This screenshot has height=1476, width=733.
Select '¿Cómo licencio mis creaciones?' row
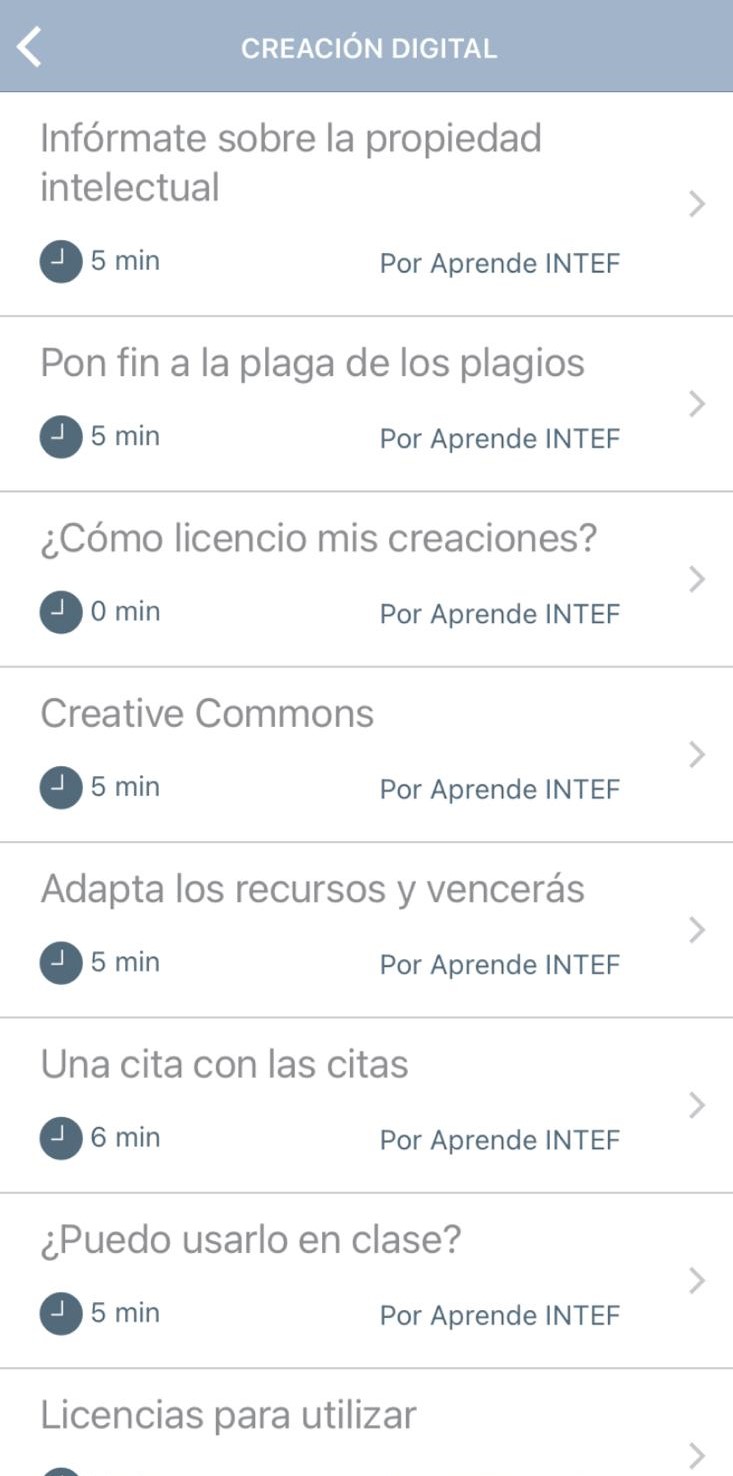(366, 579)
